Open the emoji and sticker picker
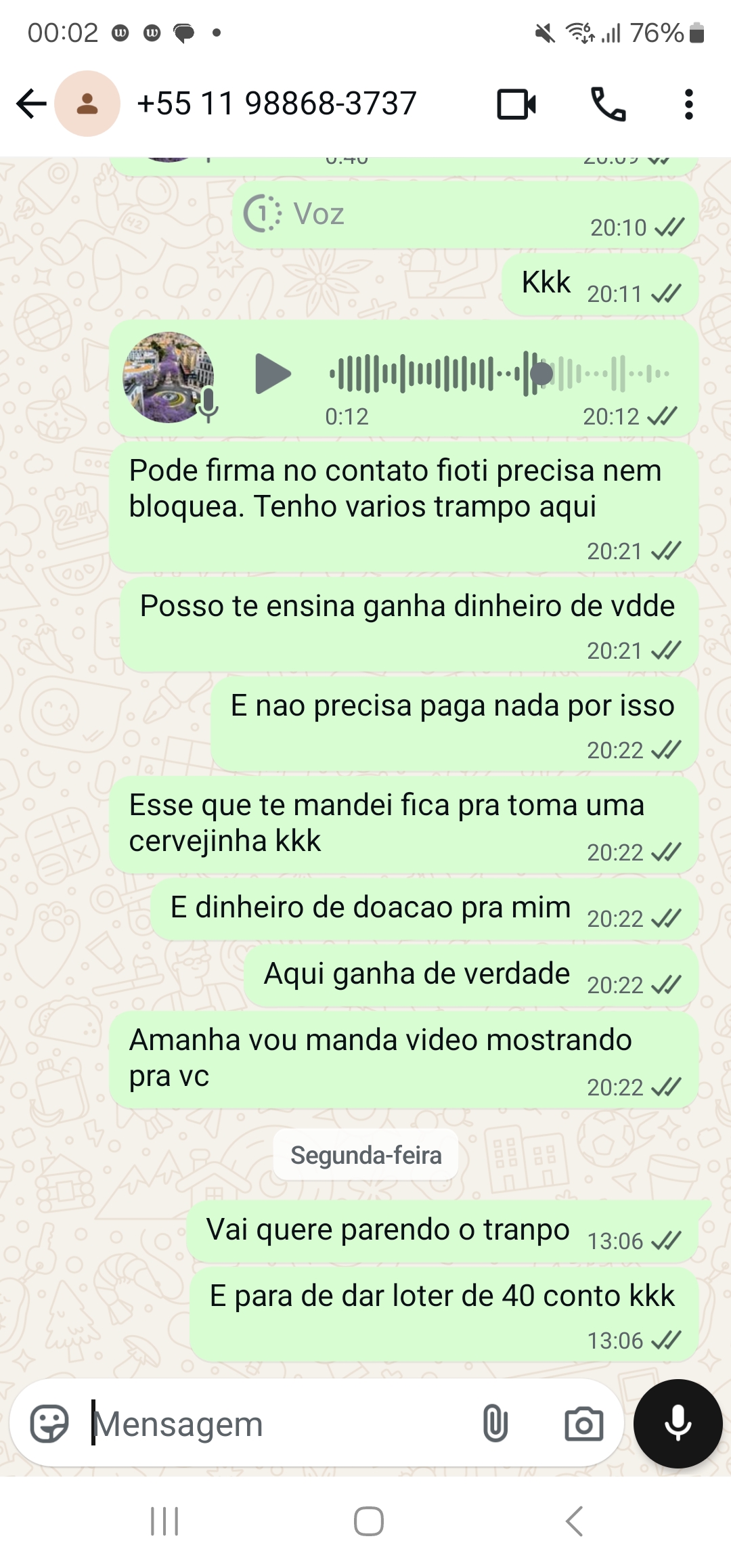Viewport: 731px width, 1568px height. 49,1424
